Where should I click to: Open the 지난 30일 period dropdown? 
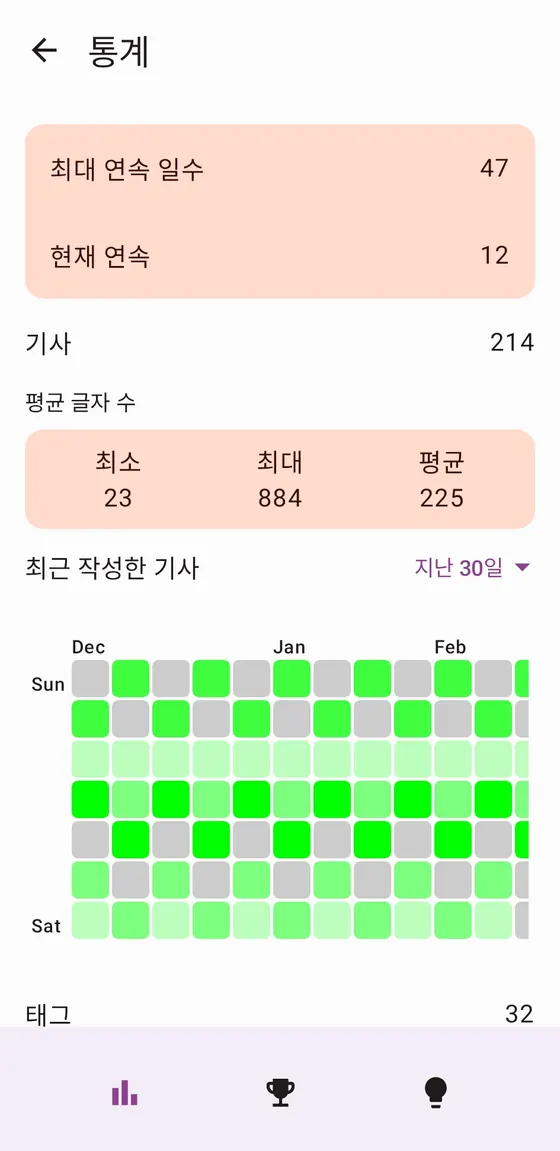[472, 567]
